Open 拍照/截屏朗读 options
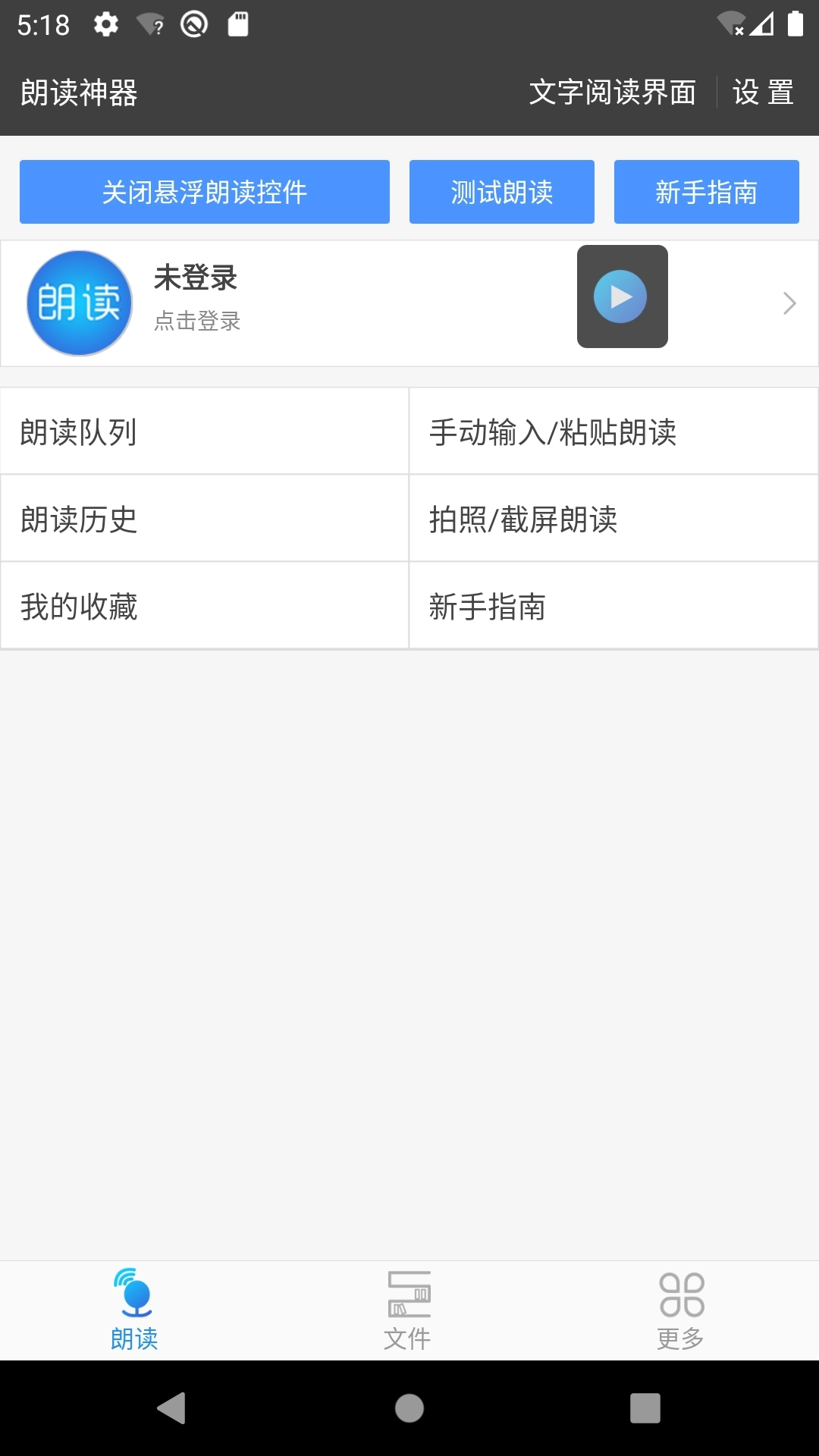Viewport: 819px width, 1456px height. click(x=523, y=519)
